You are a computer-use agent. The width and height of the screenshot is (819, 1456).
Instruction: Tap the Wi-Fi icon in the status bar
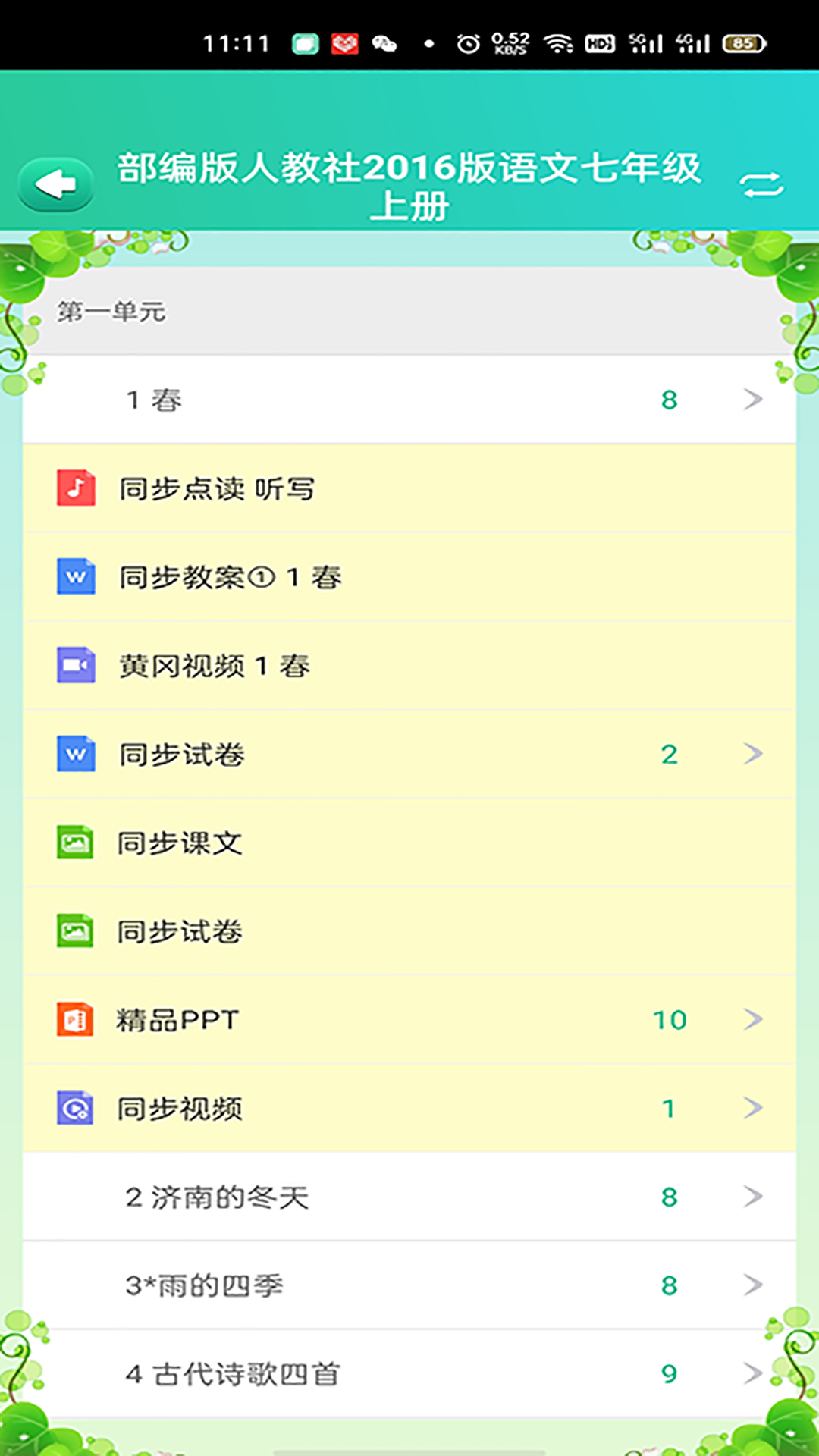(562, 43)
